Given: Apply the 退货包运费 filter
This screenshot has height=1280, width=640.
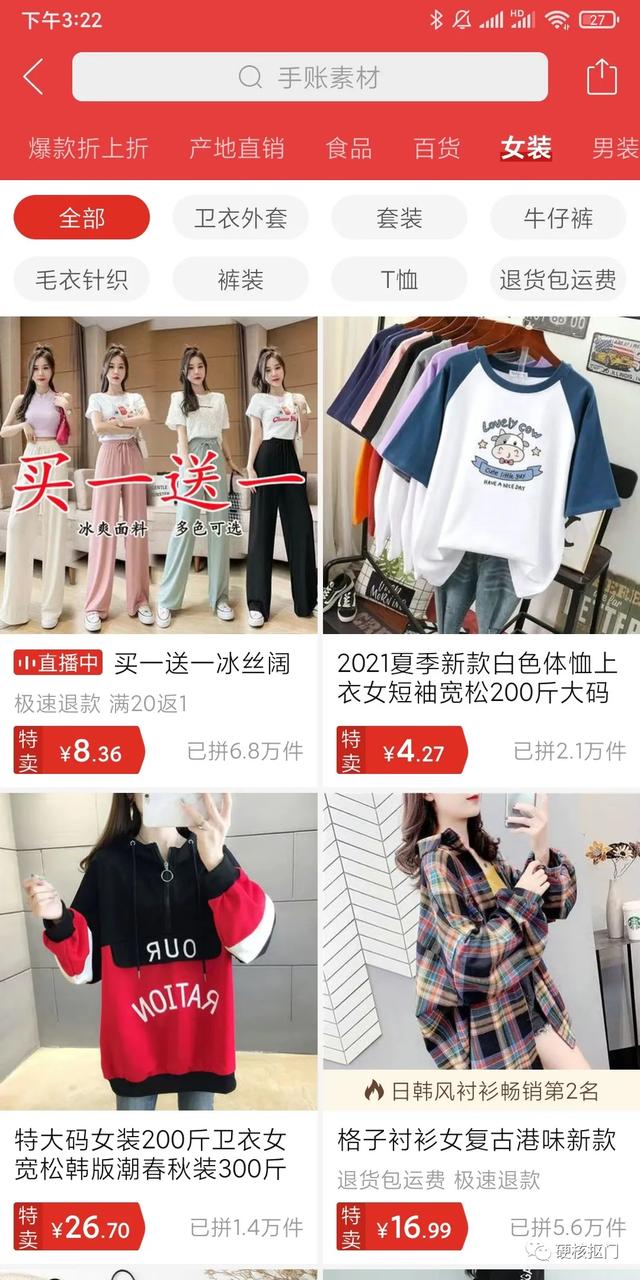Looking at the screenshot, I should pyautogui.click(x=558, y=279).
